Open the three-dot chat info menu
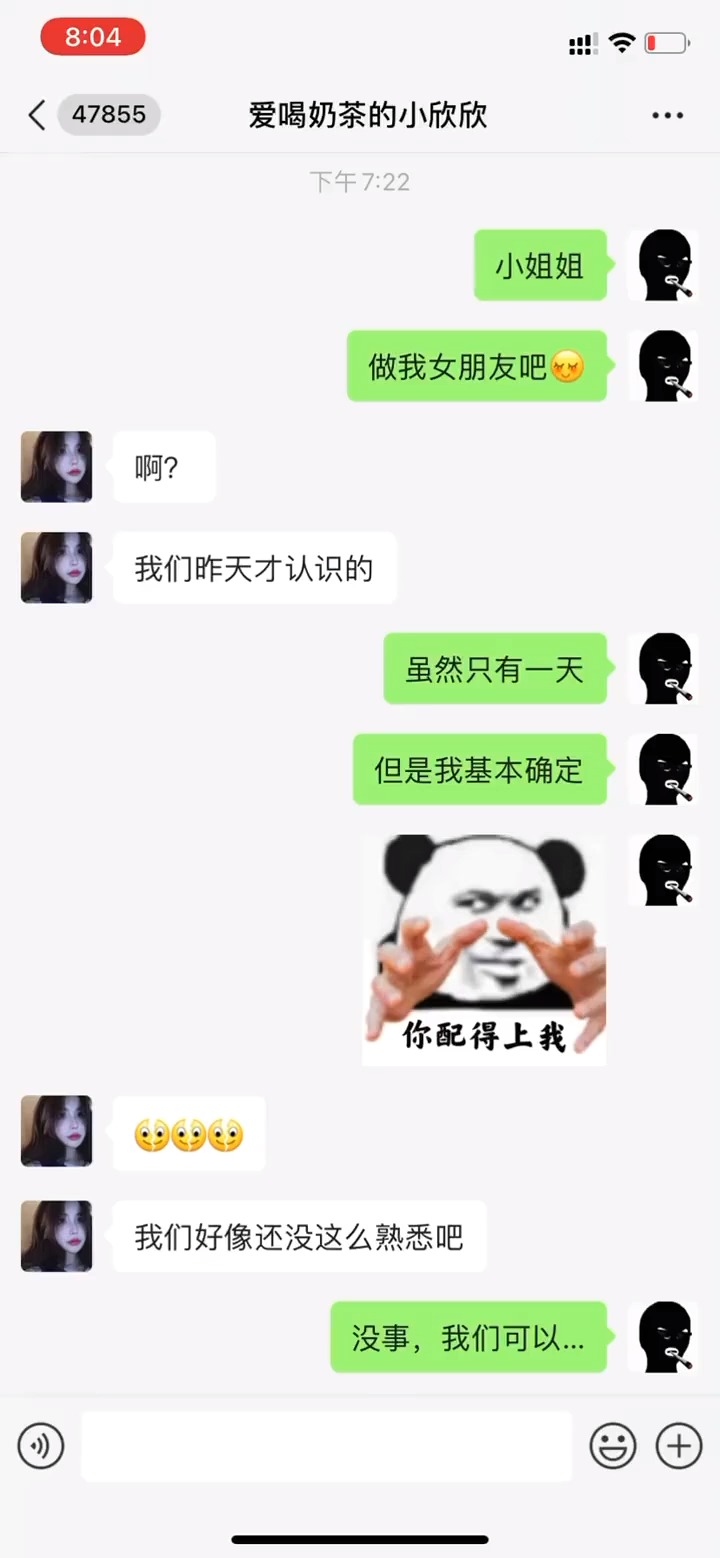This screenshot has height=1558, width=720. (x=667, y=116)
